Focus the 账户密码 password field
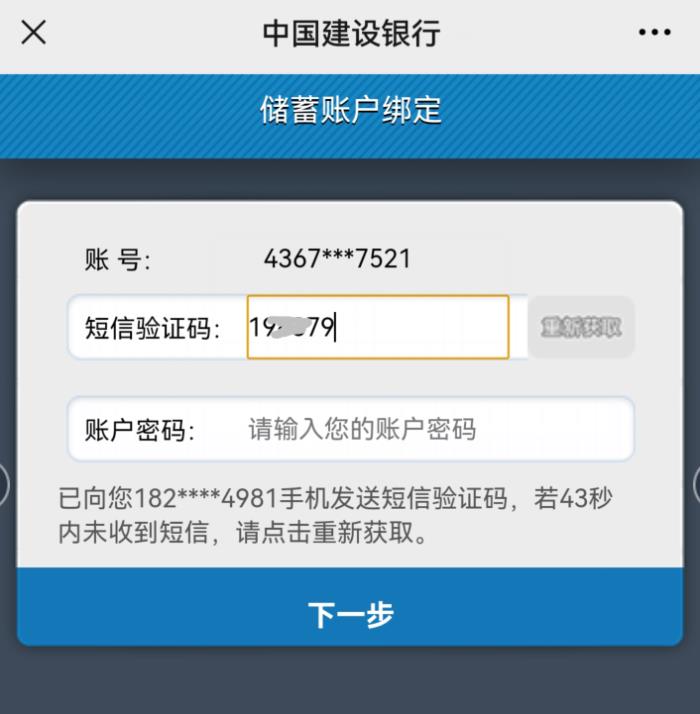700x714 pixels. [x=430, y=430]
